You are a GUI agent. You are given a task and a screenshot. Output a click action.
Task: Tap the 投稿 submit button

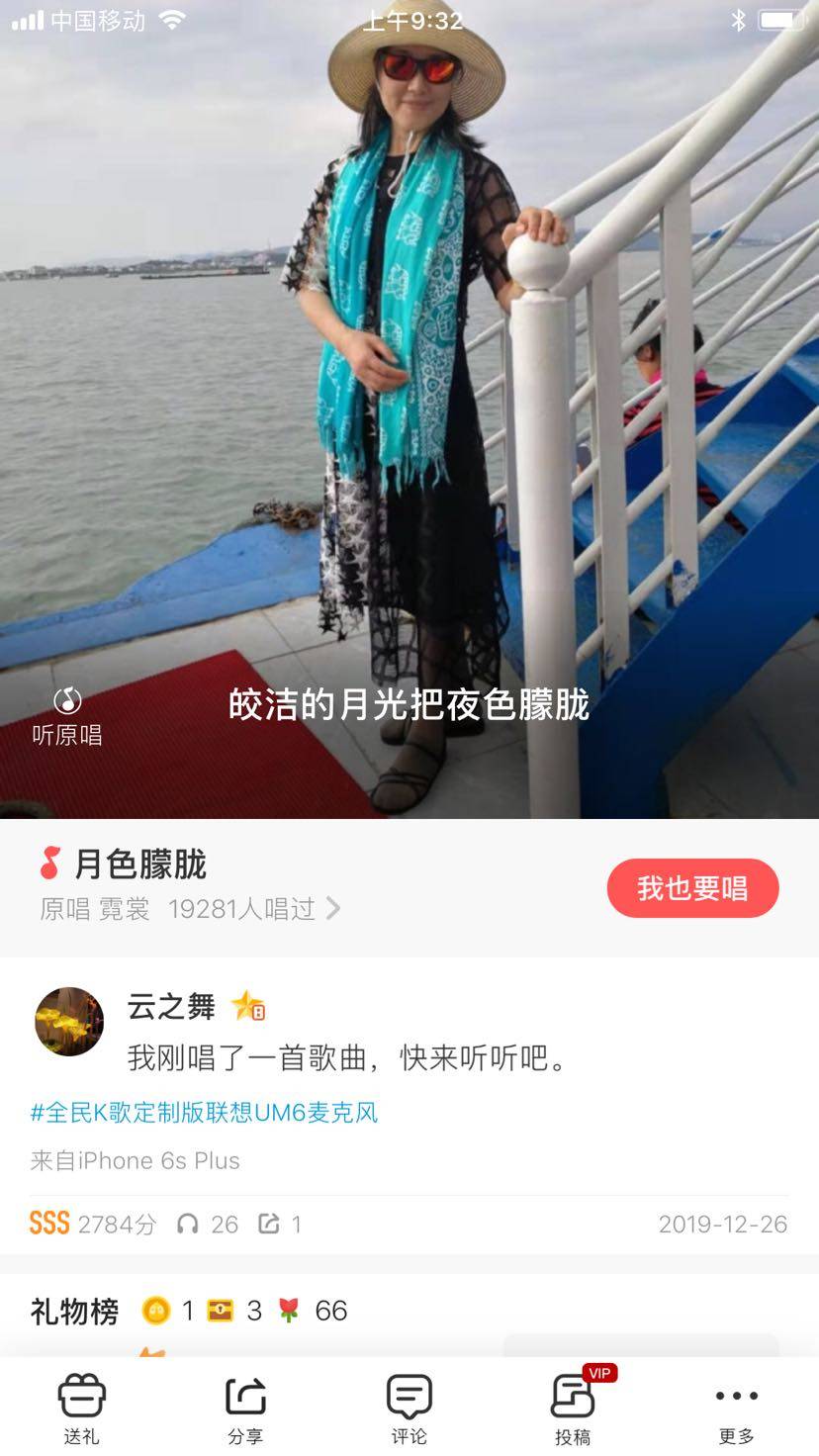(x=573, y=1409)
